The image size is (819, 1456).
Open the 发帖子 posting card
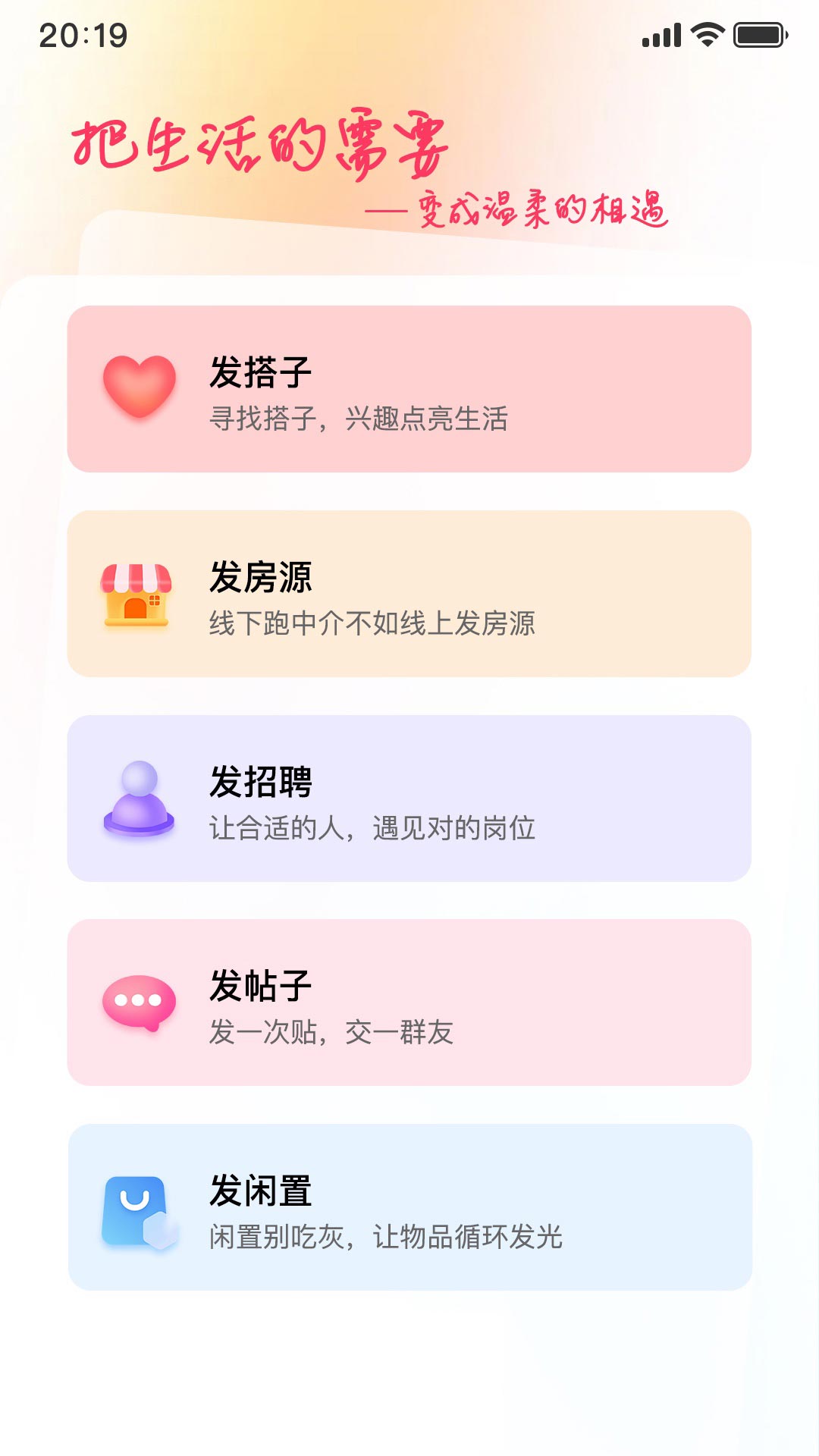click(x=409, y=1001)
